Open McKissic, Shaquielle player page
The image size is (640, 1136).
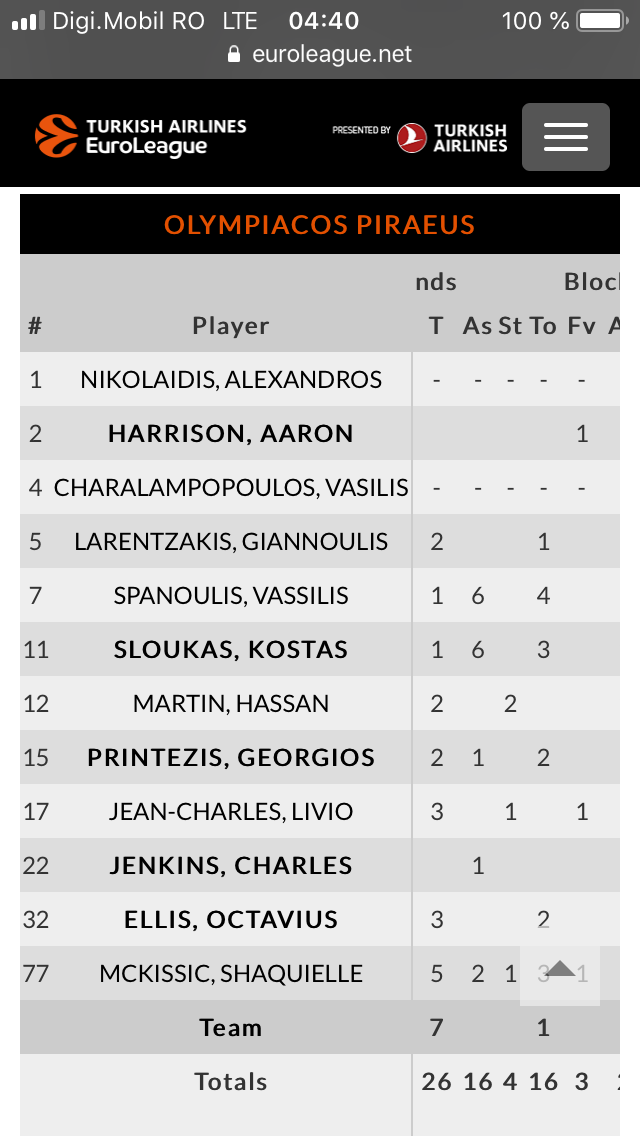pos(230,973)
